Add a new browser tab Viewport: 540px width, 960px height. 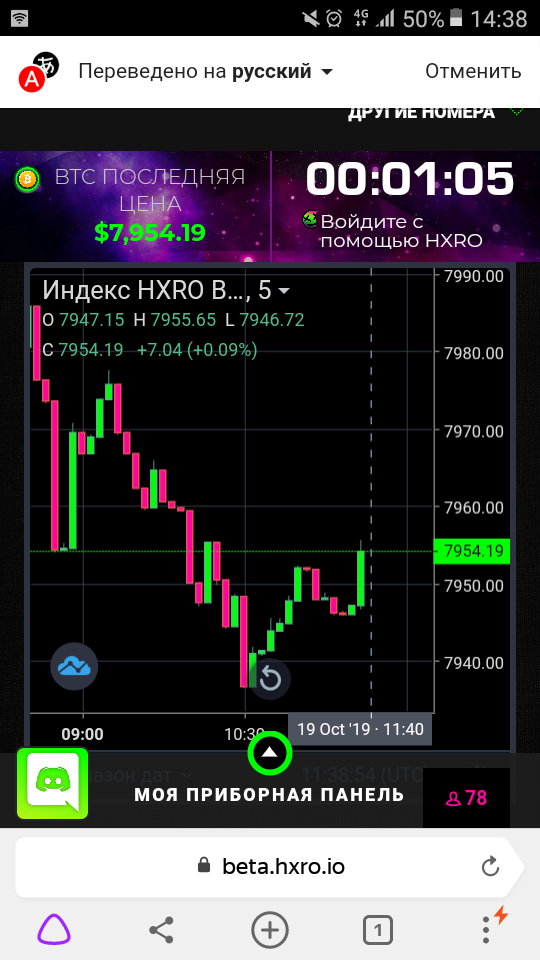point(270,931)
